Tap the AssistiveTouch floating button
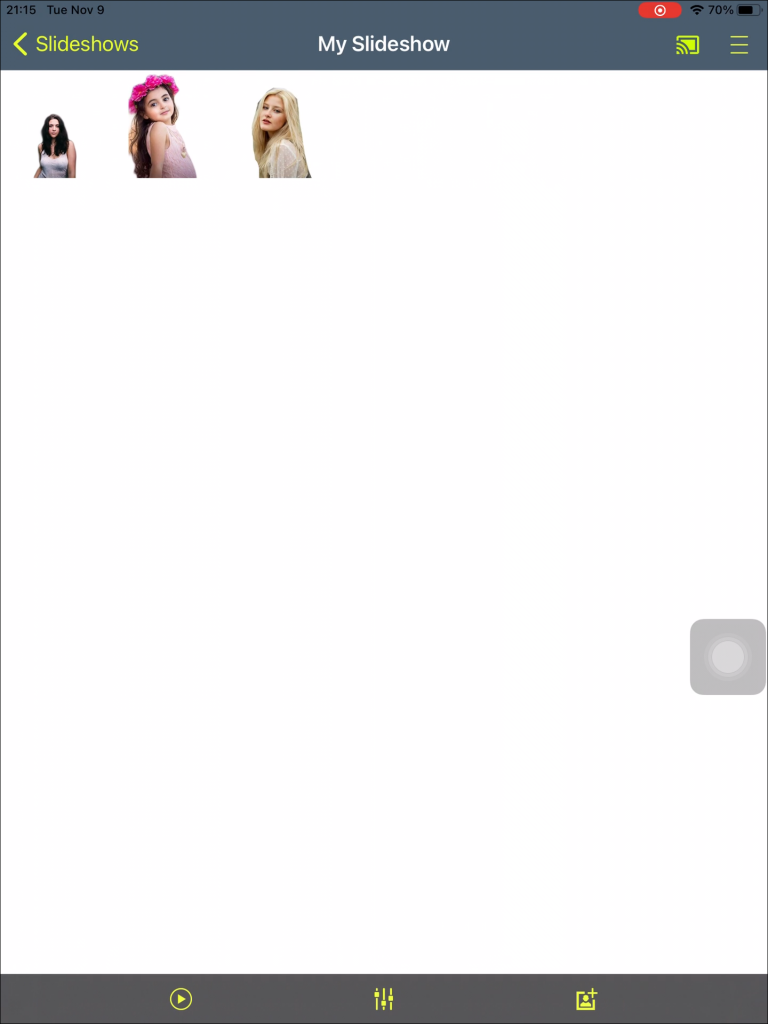The width and height of the screenshot is (768, 1024). click(x=728, y=657)
